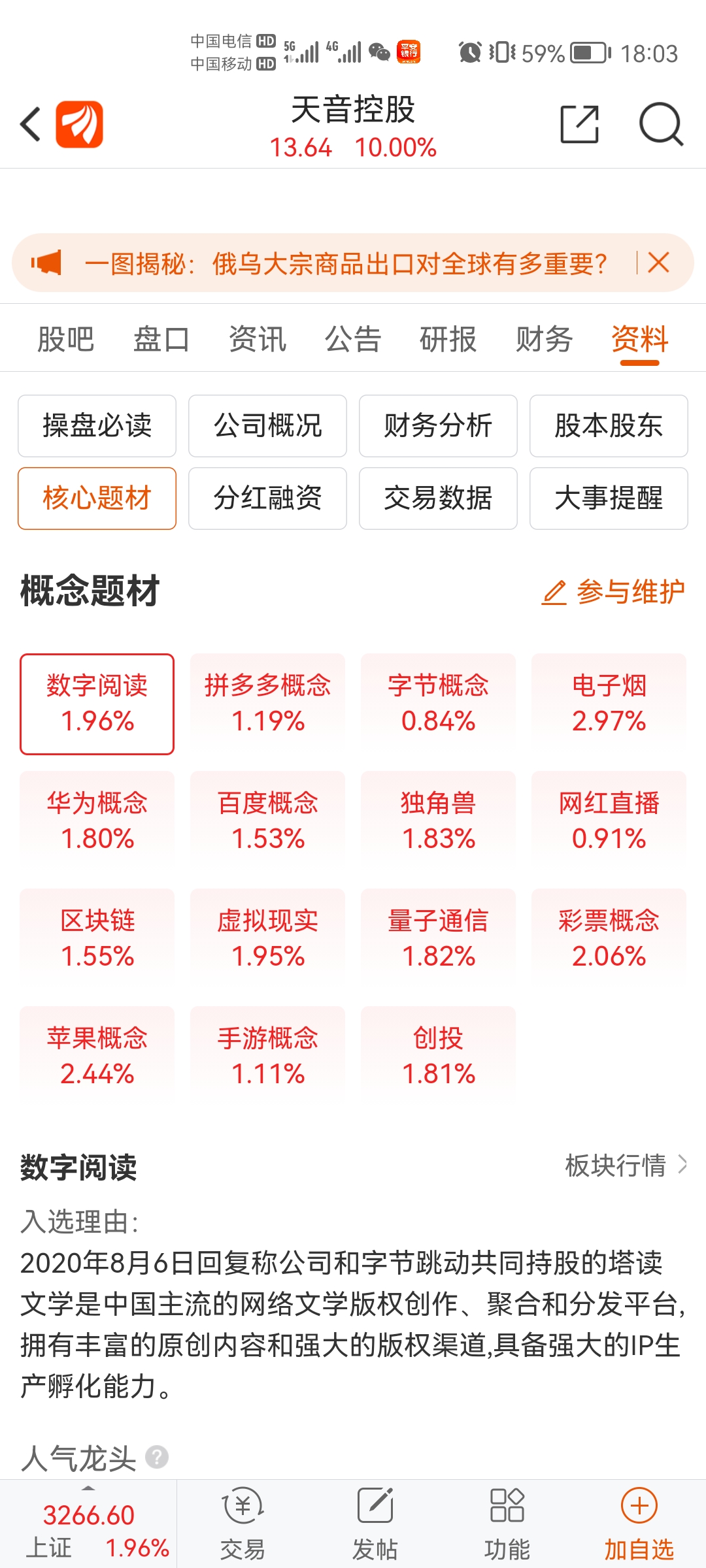The width and height of the screenshot is (706, 1568).
Task: Open the 俄乌大宗商品 news banner
Action: click(345, 263)
